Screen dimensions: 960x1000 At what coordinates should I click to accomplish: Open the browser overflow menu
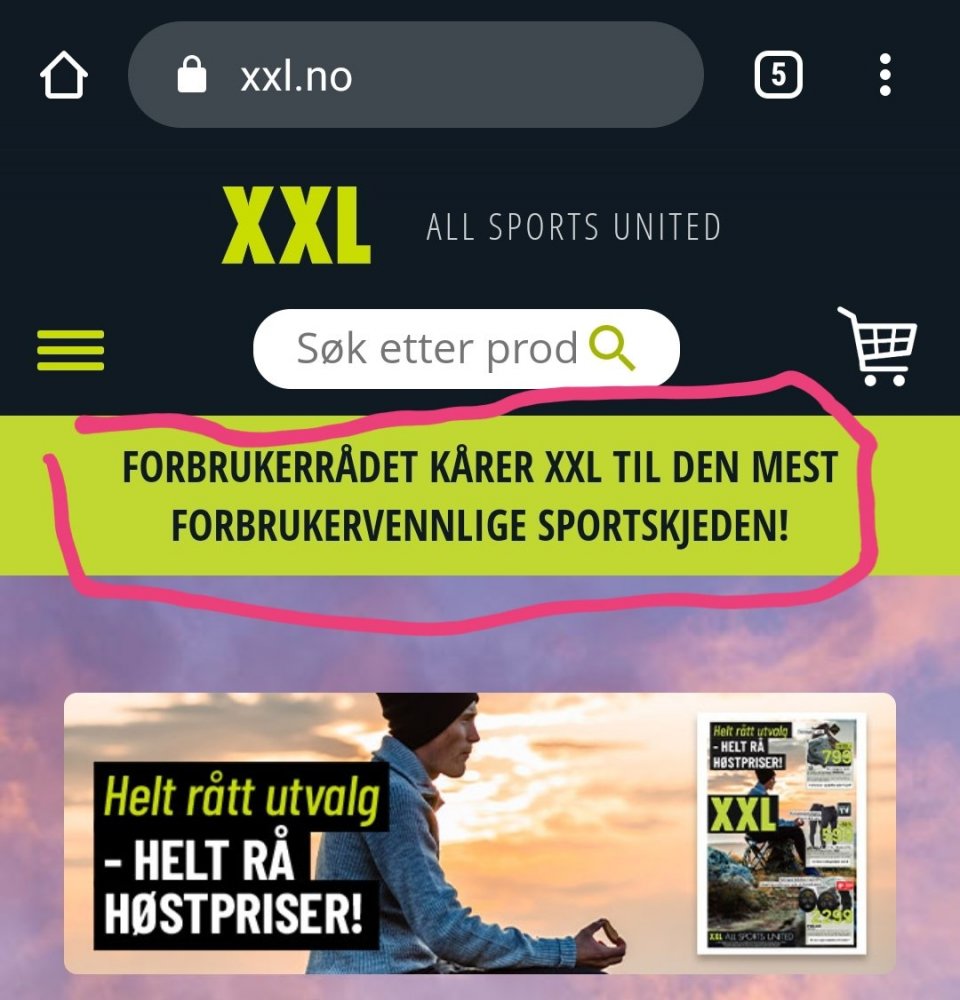pos(885,75)
